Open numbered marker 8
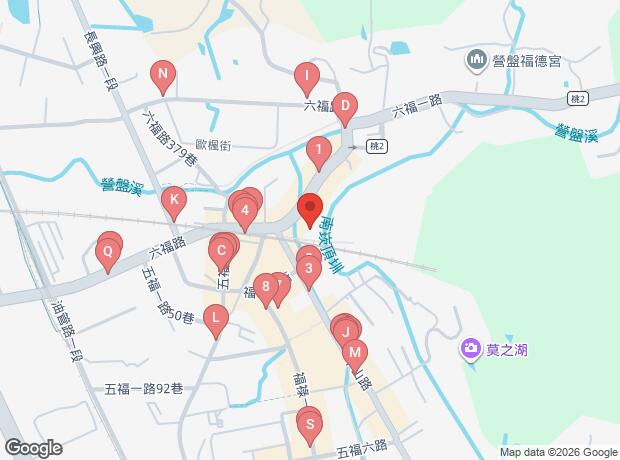 (x=264, y=287)
